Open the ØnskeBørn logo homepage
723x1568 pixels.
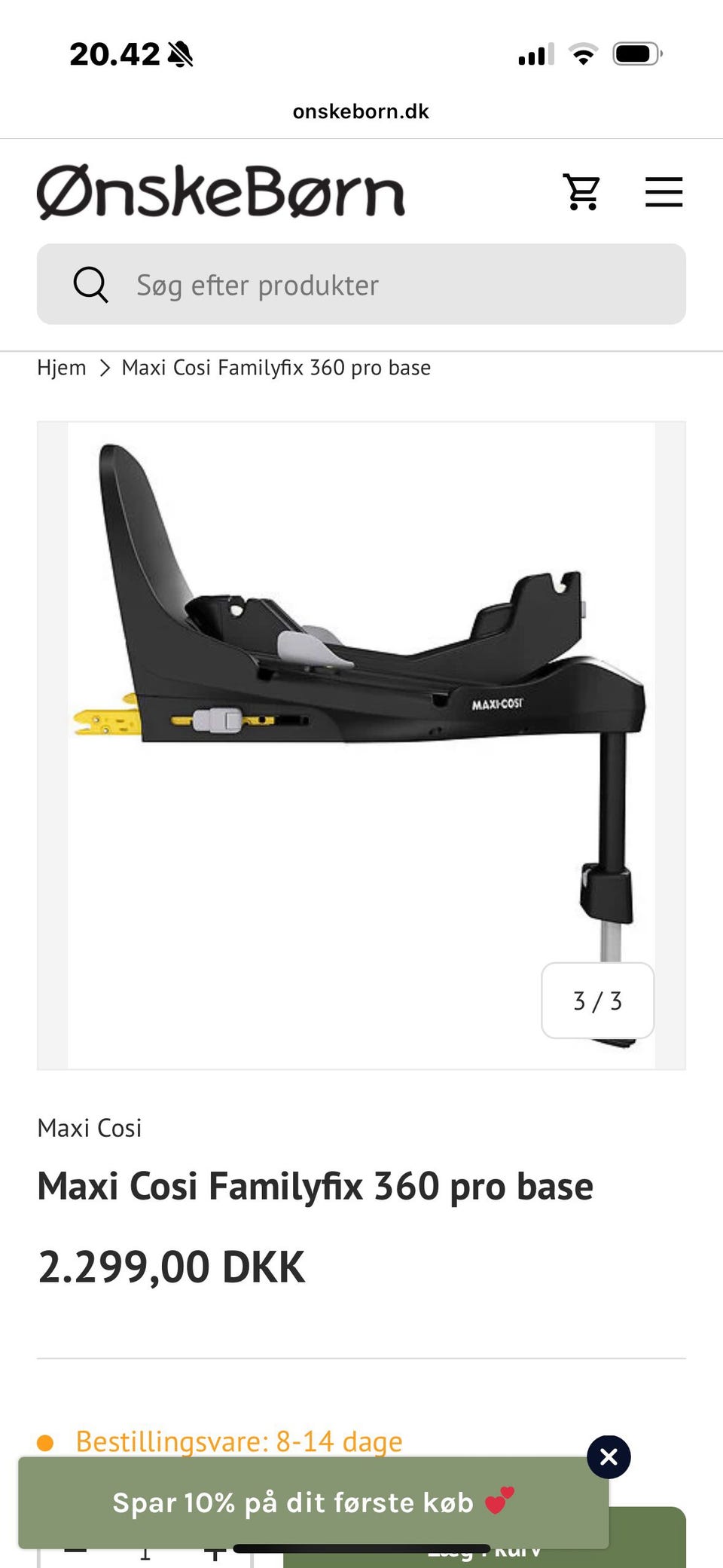[x=221, y=192]
